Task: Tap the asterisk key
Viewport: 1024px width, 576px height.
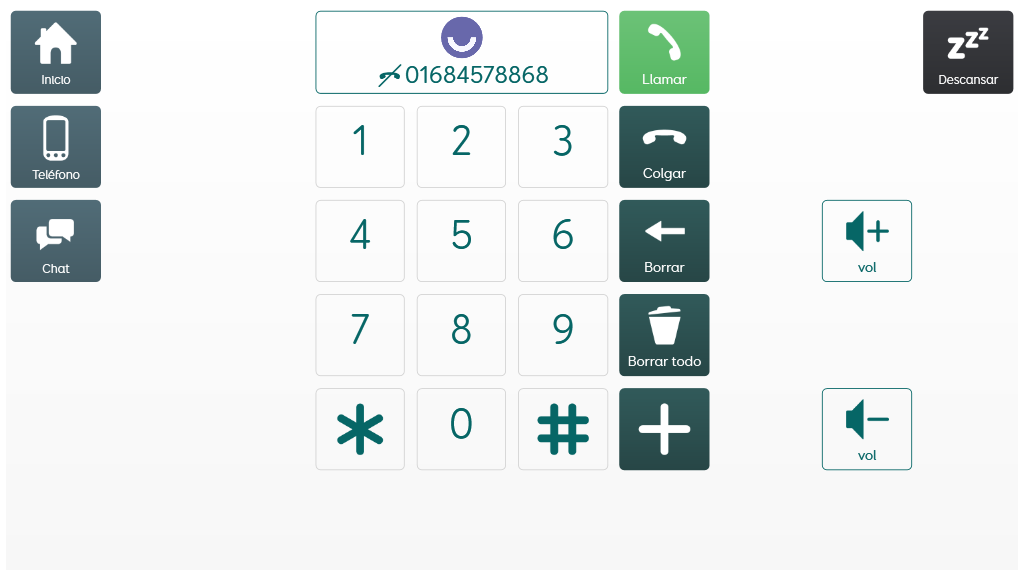Action: click(x=360, y=429)
